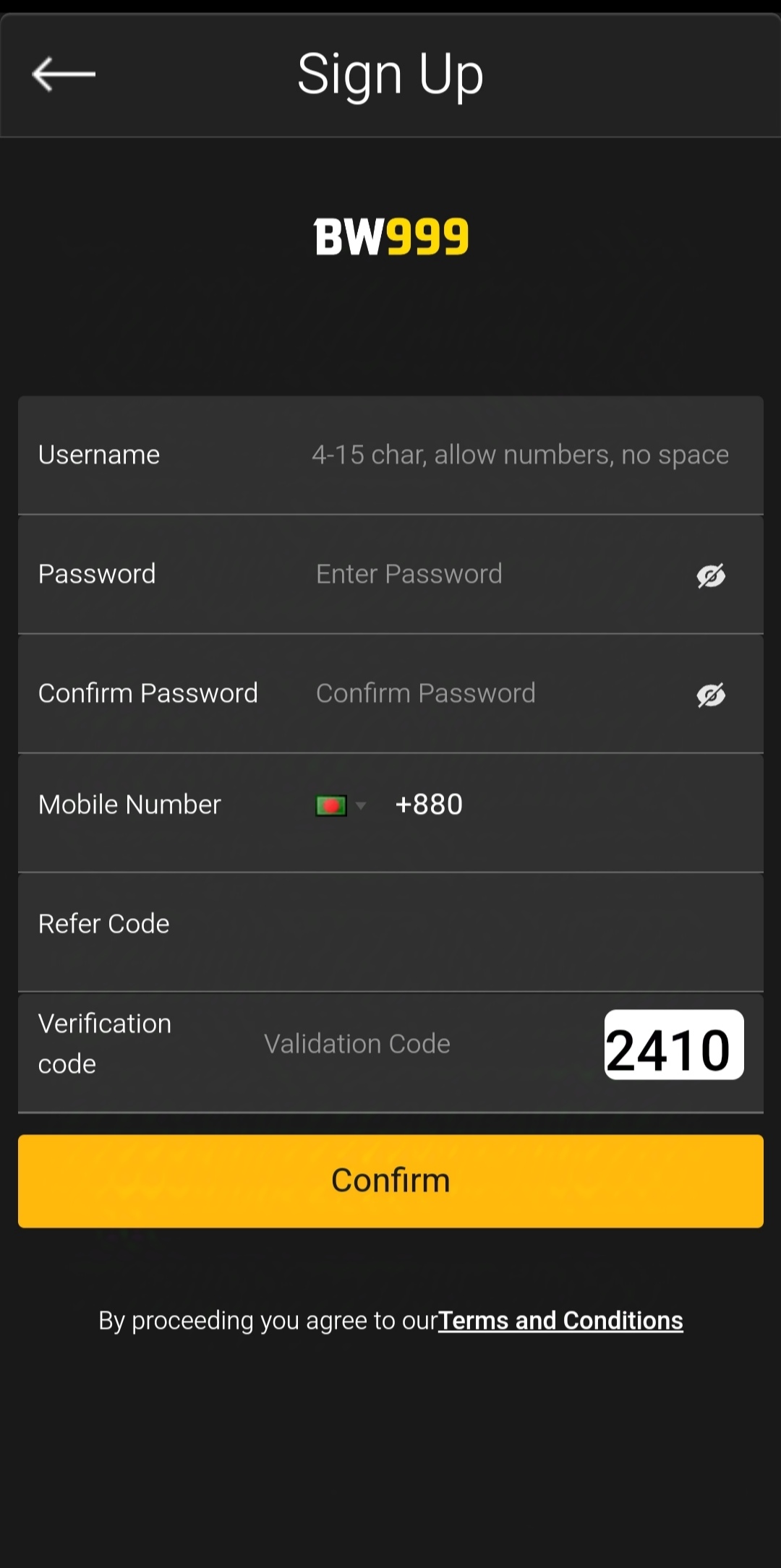Reveal the Confirm Password entry

point(711,695)
